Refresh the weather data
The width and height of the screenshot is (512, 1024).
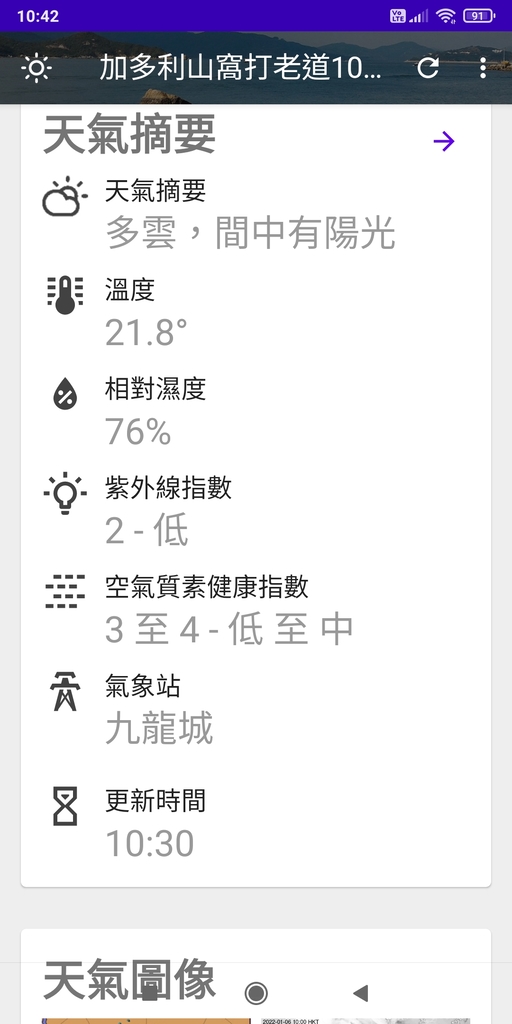(x=428, y=68)
